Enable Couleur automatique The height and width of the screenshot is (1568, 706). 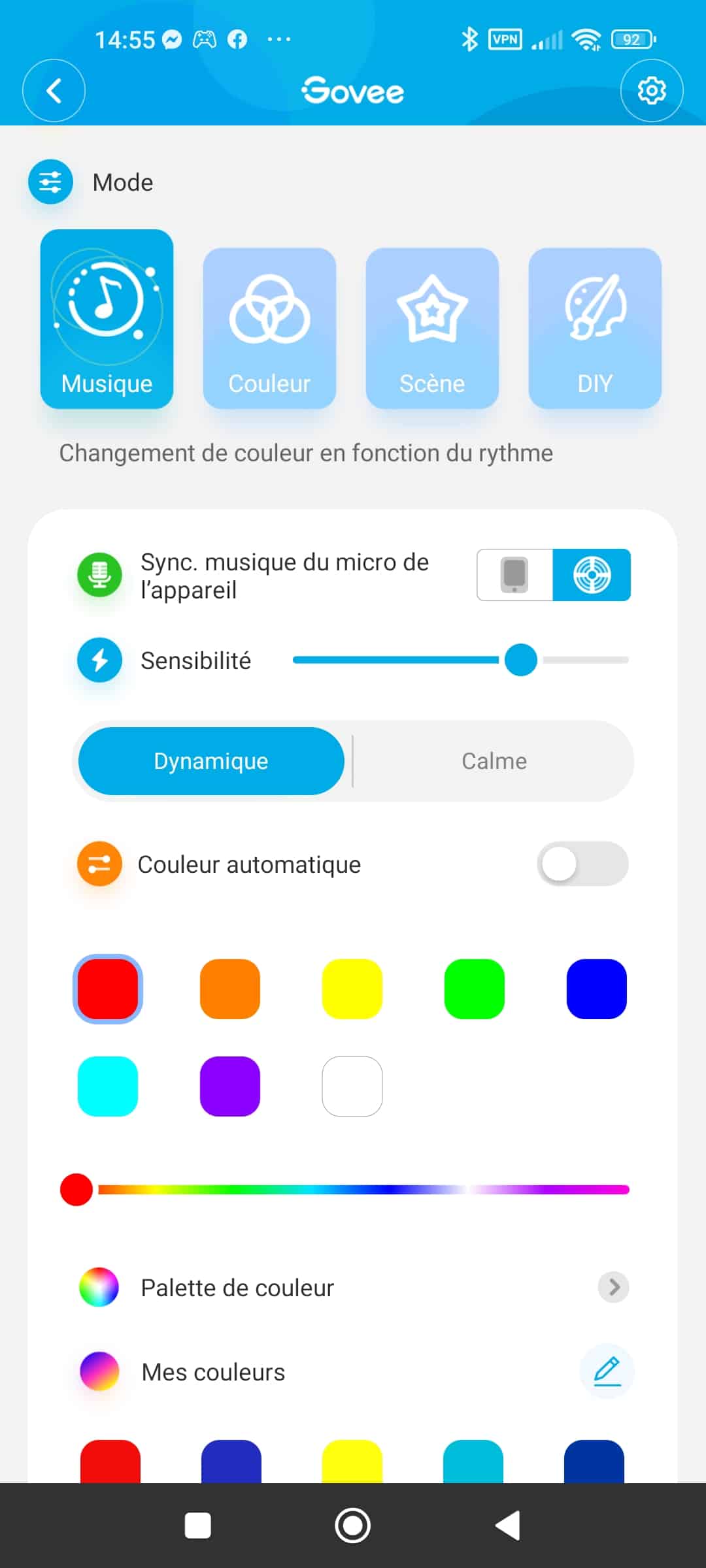[x=582, y=864]
